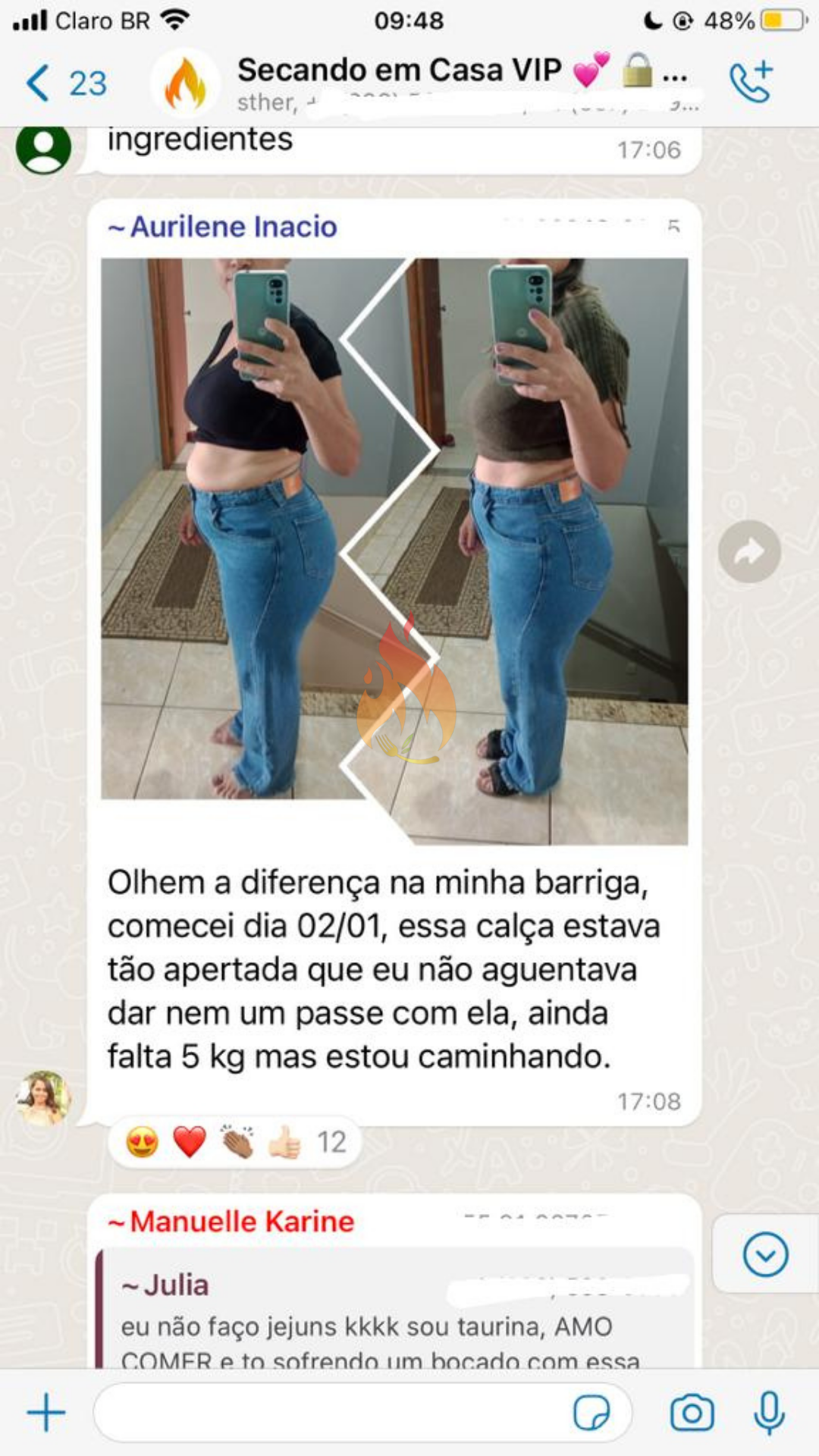The height and width of the screenshot is (1456, 819).
Task: Open the attachment plus menu
Action: pos(46,1413)
